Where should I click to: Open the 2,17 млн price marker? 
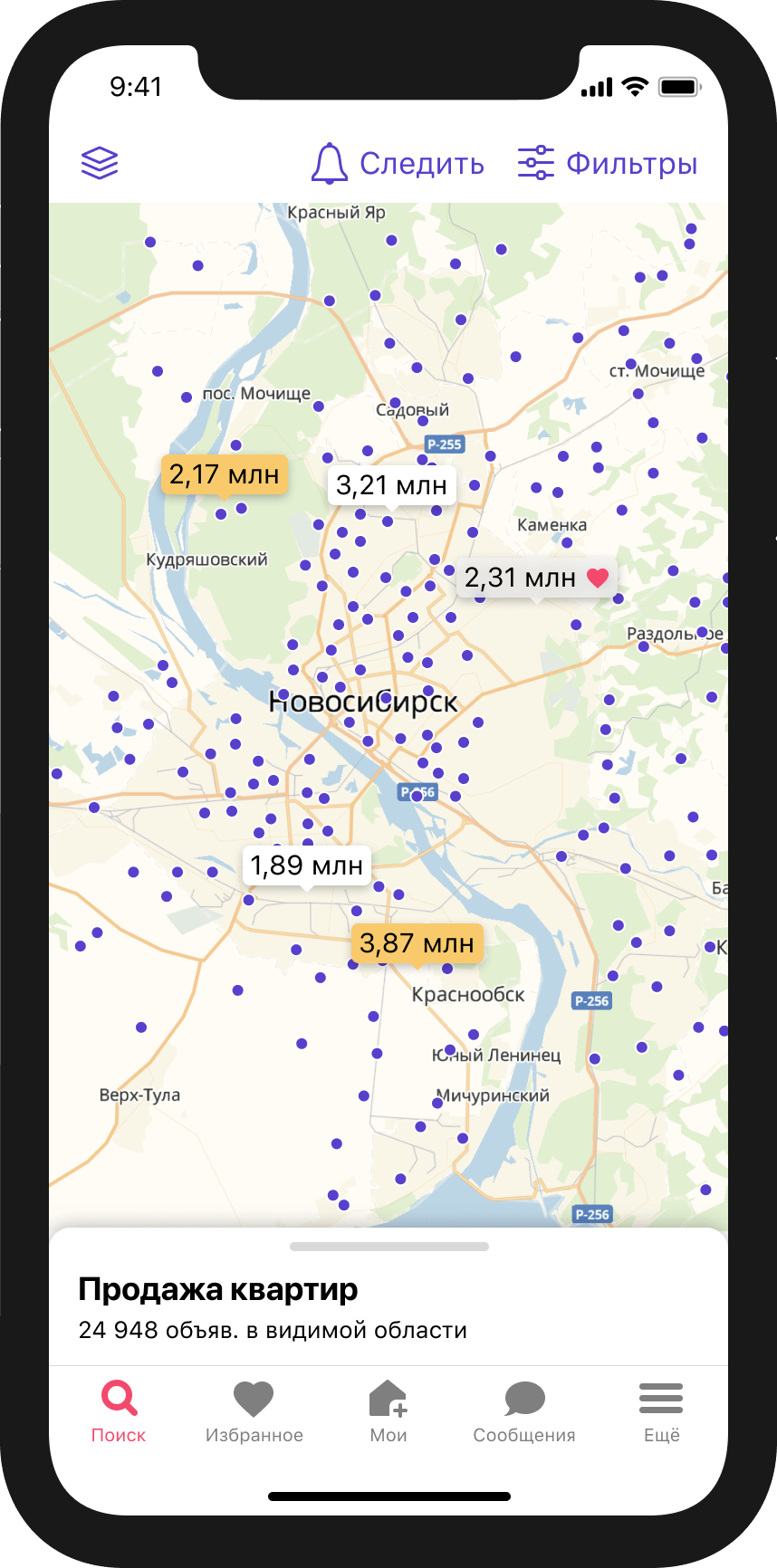pyautogui.click(x=224, y=474)
